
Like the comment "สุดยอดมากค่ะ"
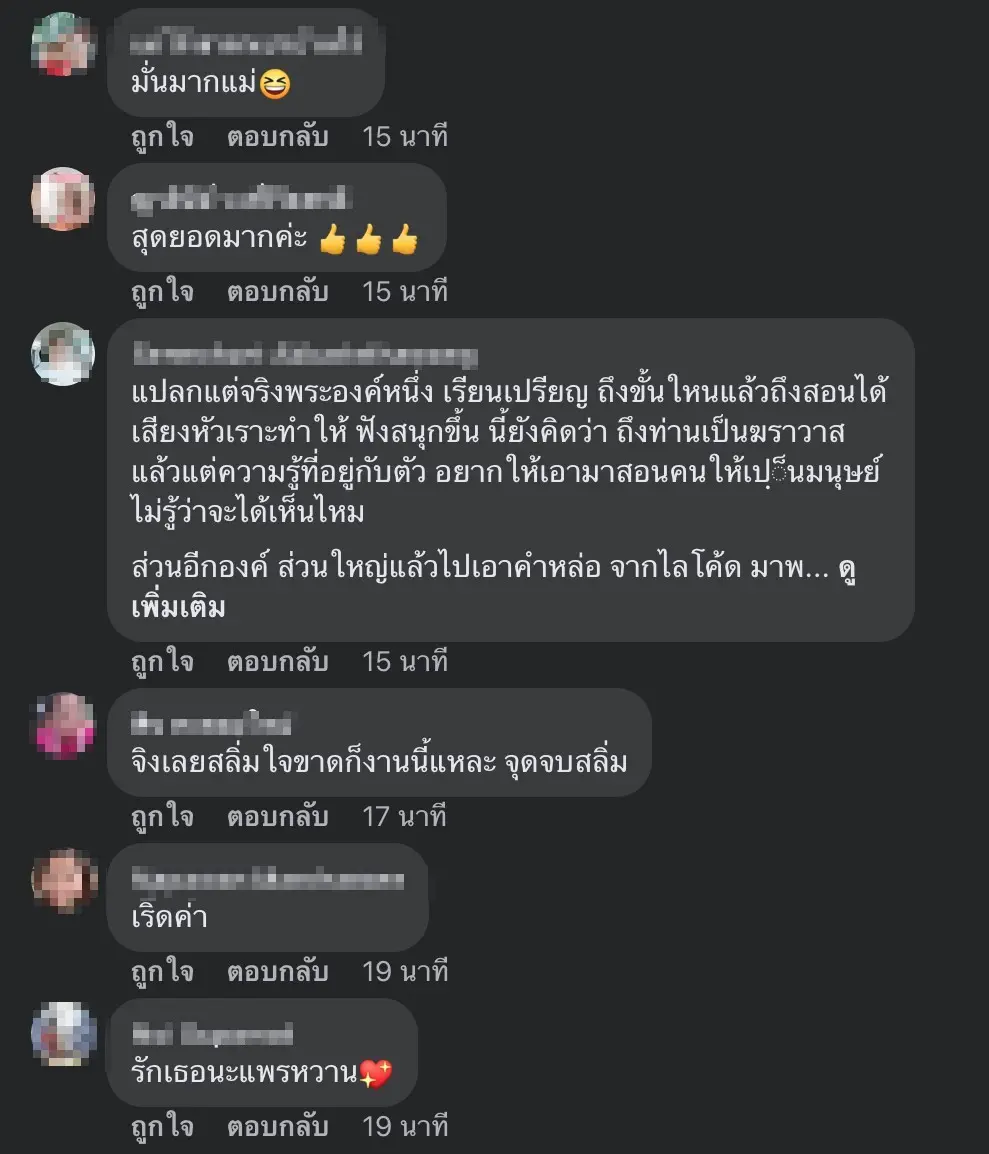(162, 292)
